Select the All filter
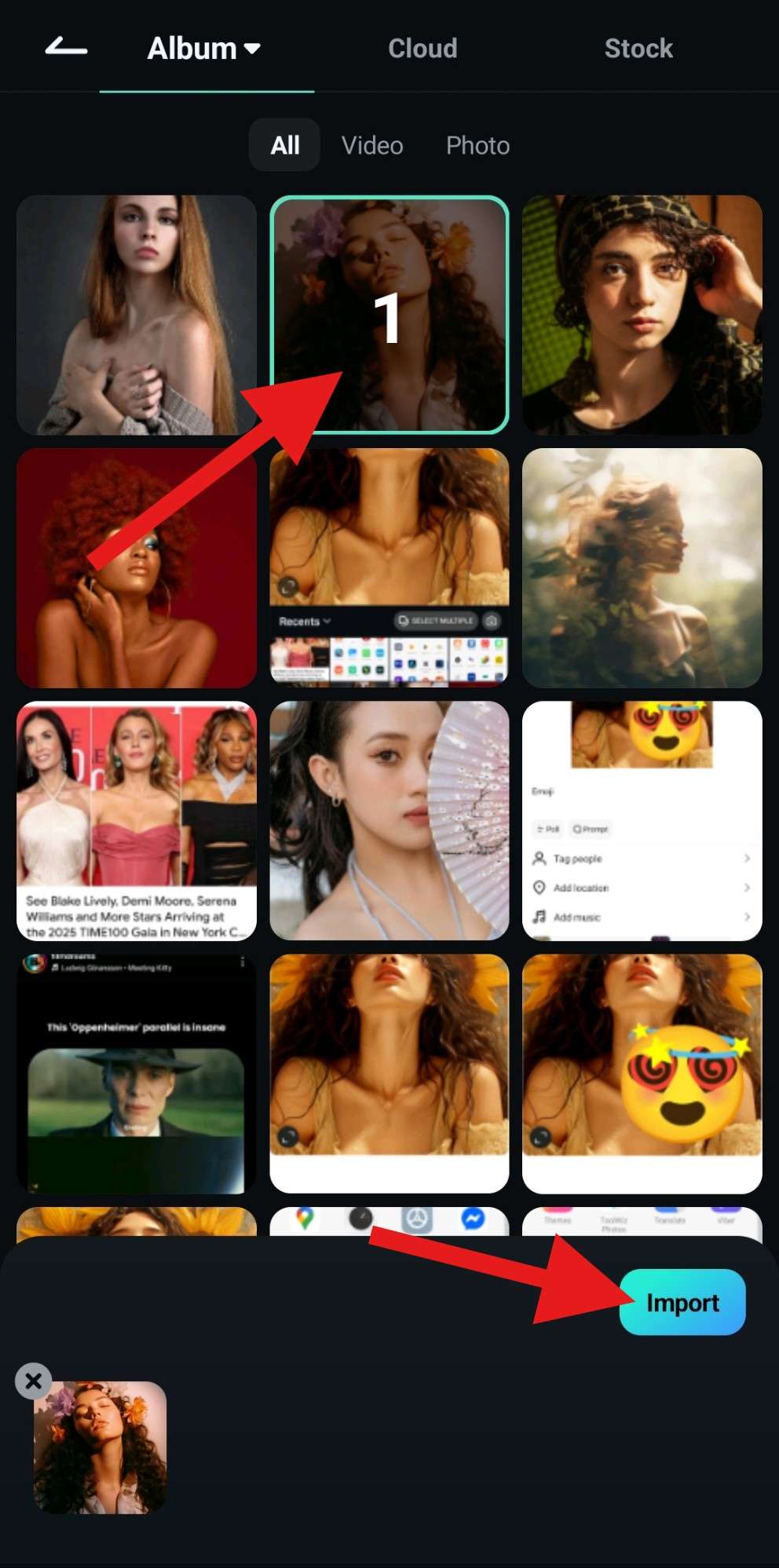Screen dimensions: 779x1568 pos(284,145)
